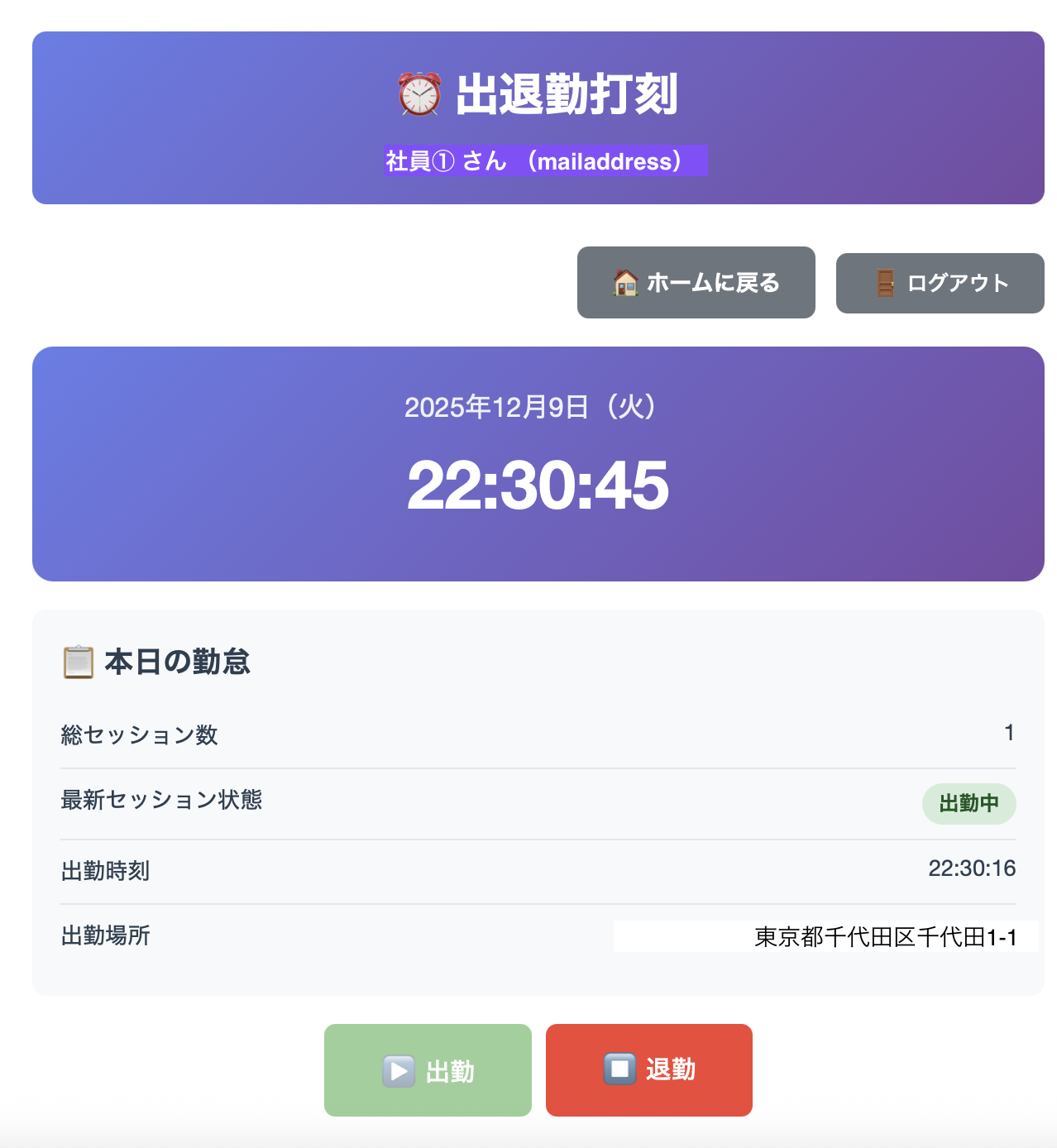Select the house icon on ホームに戻る button
The image size is (1057, 1148).
(x=627, y=282)
